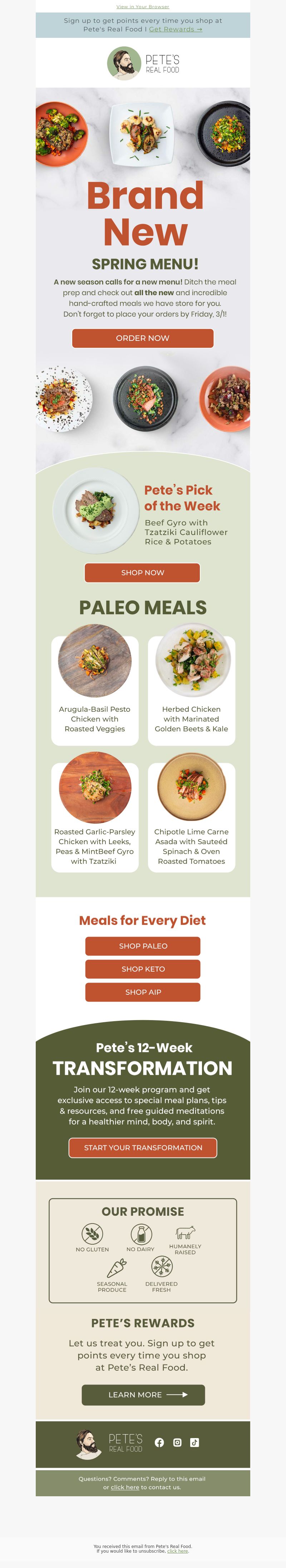
Task: Shop Pete's Pick of the Week
Action: (x=143, y=572)
